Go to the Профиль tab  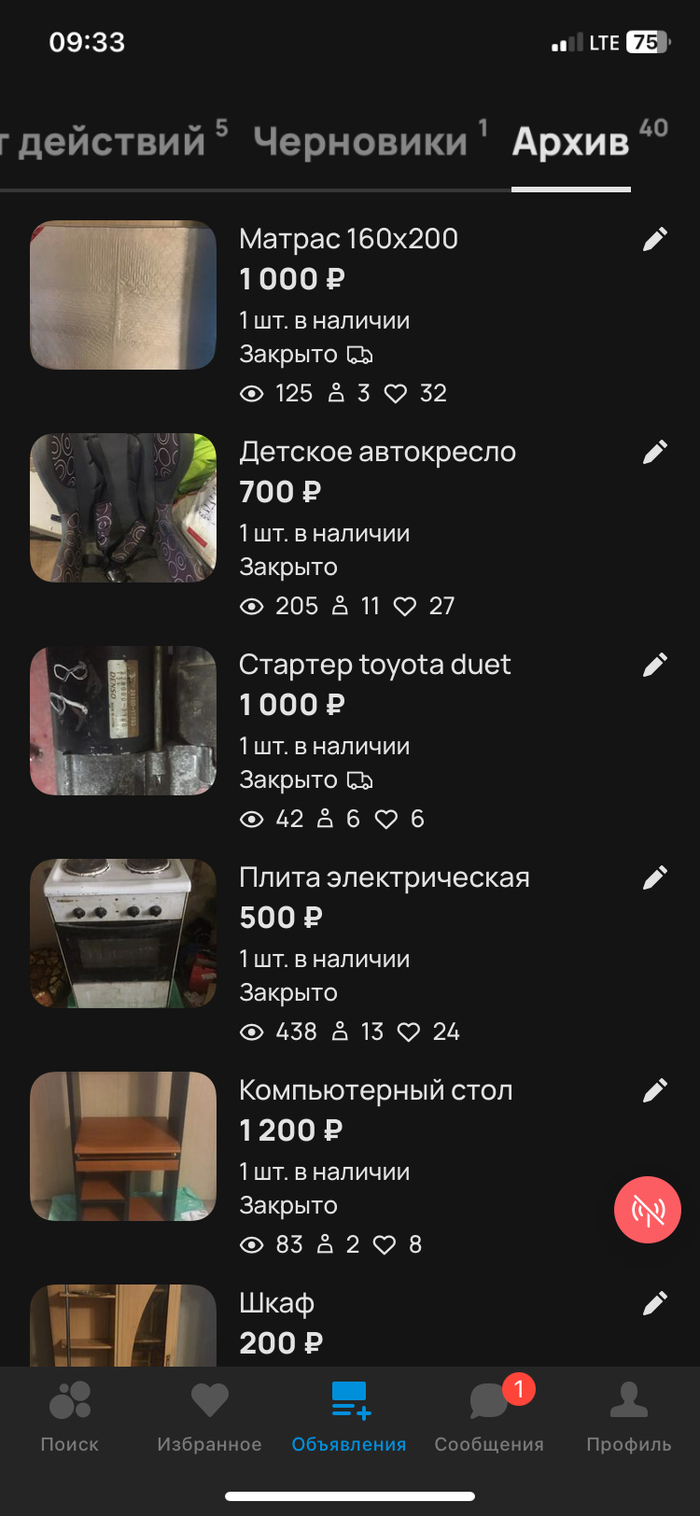629,1416
